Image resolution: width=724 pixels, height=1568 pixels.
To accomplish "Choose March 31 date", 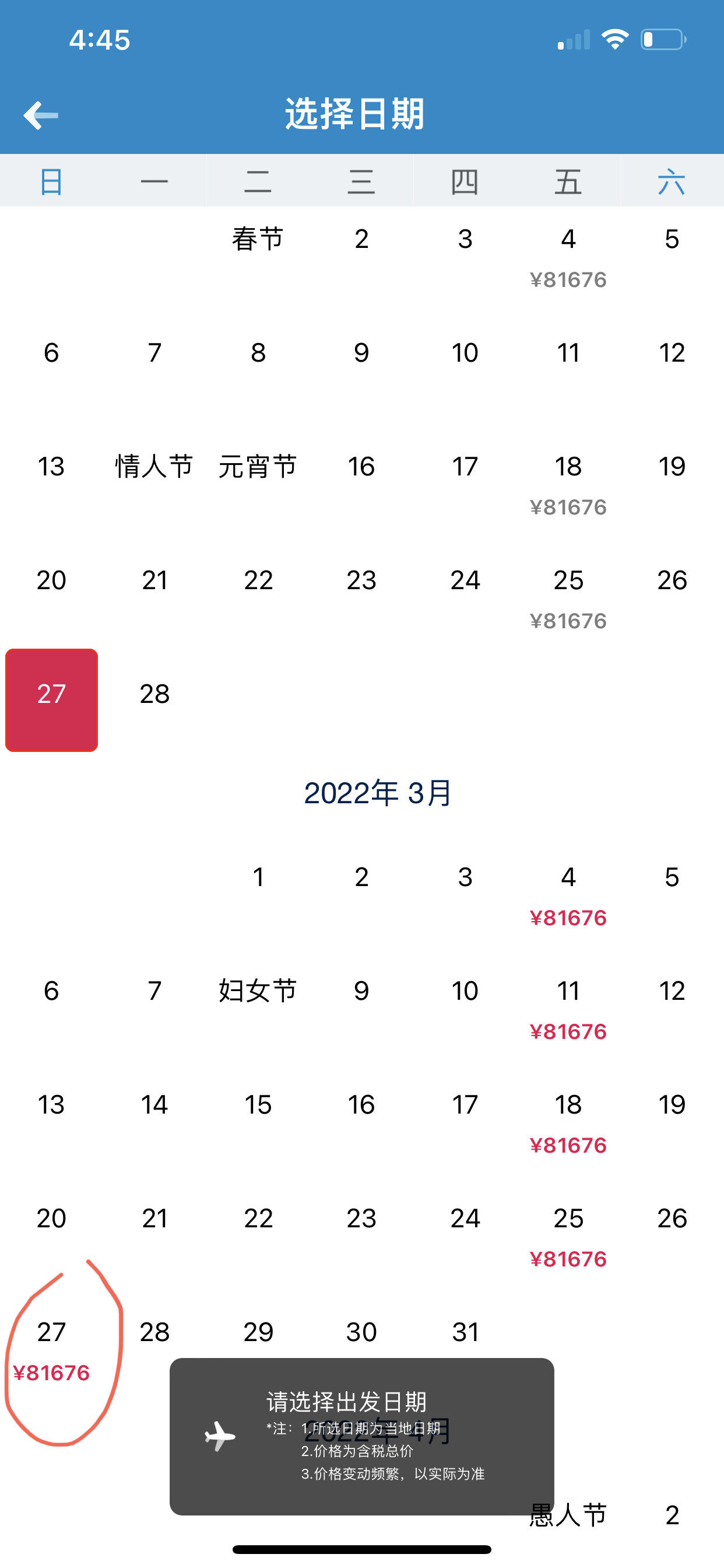I will pos(465,1332).
